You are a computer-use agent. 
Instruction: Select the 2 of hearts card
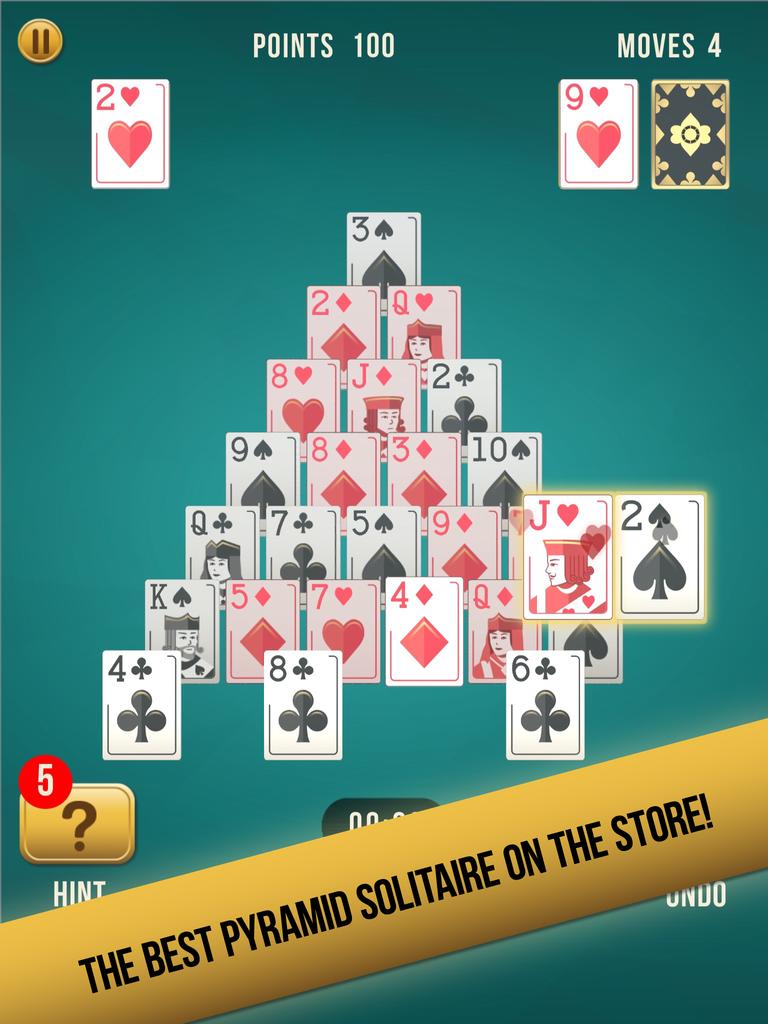[130, 134]
